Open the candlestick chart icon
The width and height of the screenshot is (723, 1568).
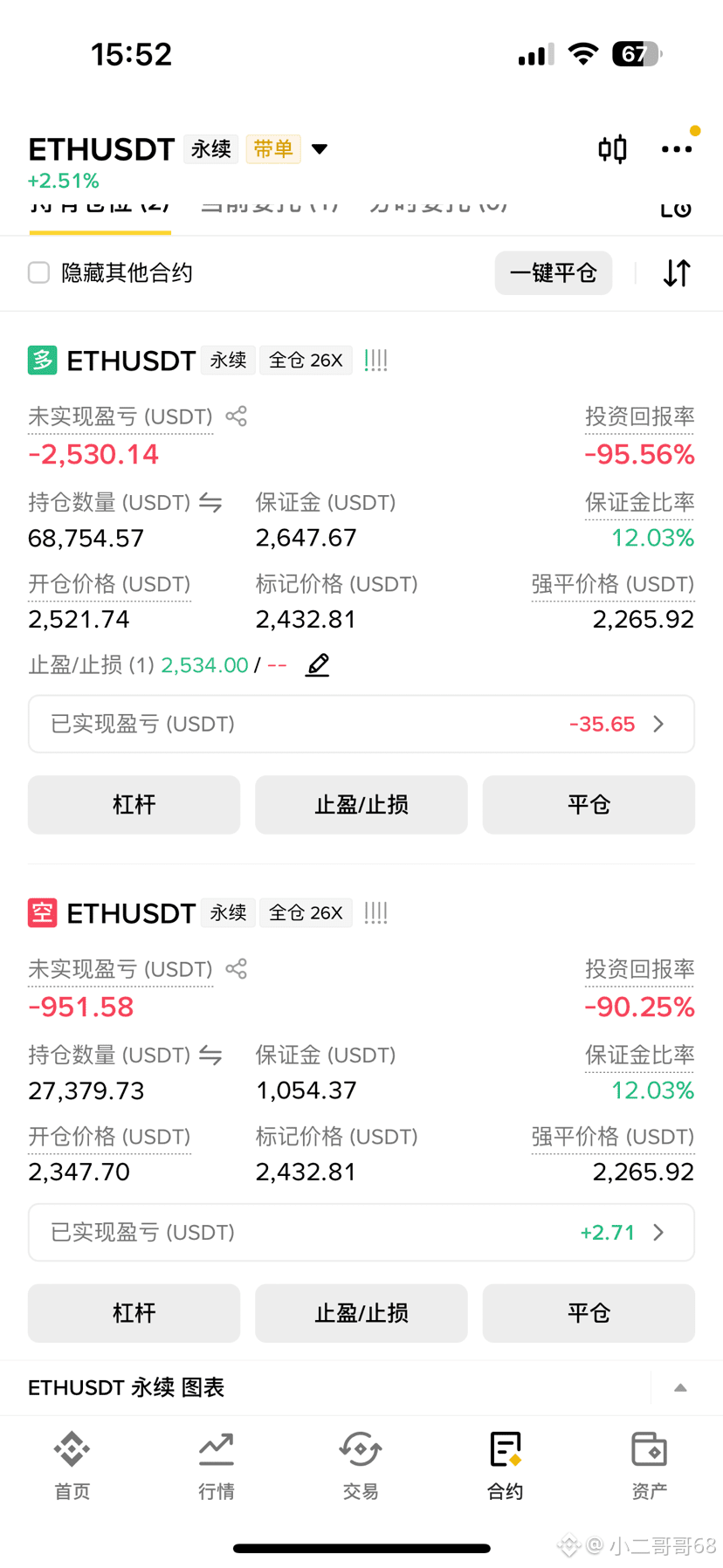[x=612, y=149]
